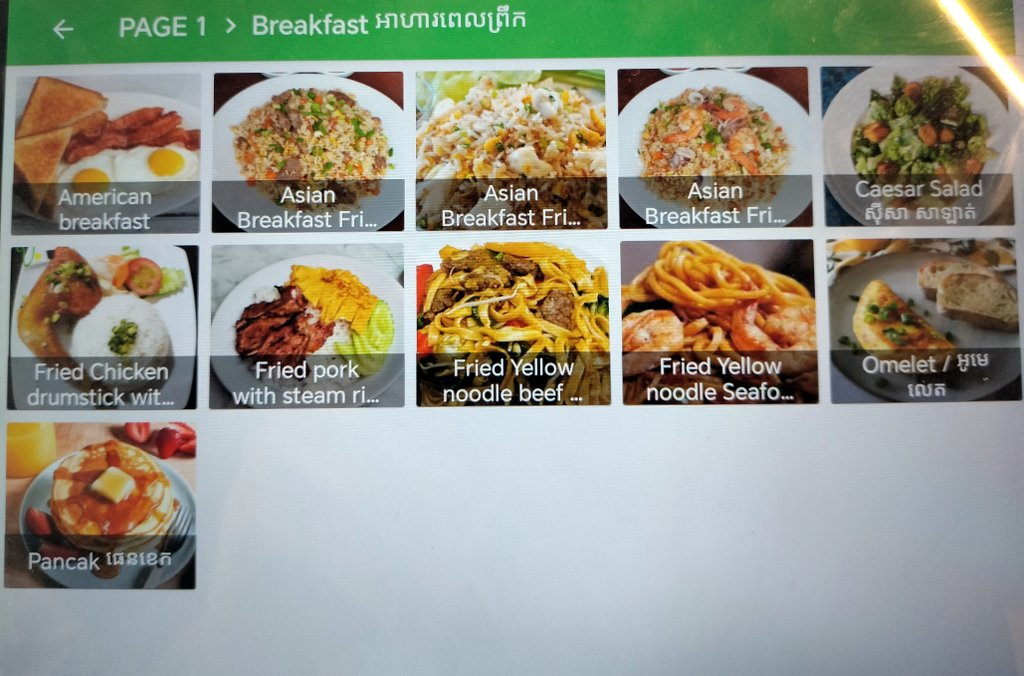
Task: Open the Omelet menu item
Action: [x=923, y=321]
